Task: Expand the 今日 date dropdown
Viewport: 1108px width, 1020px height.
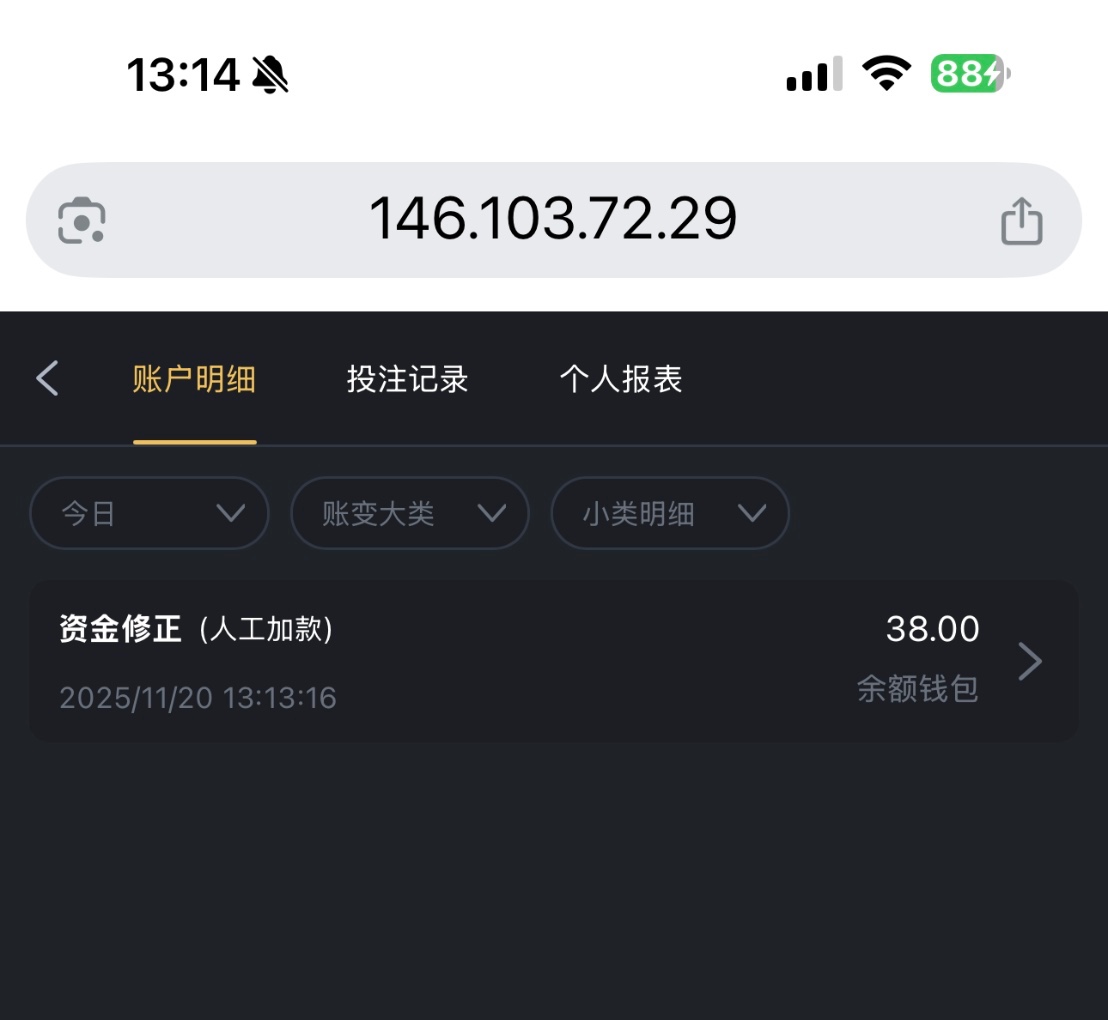Action: [x=149, y=513]
